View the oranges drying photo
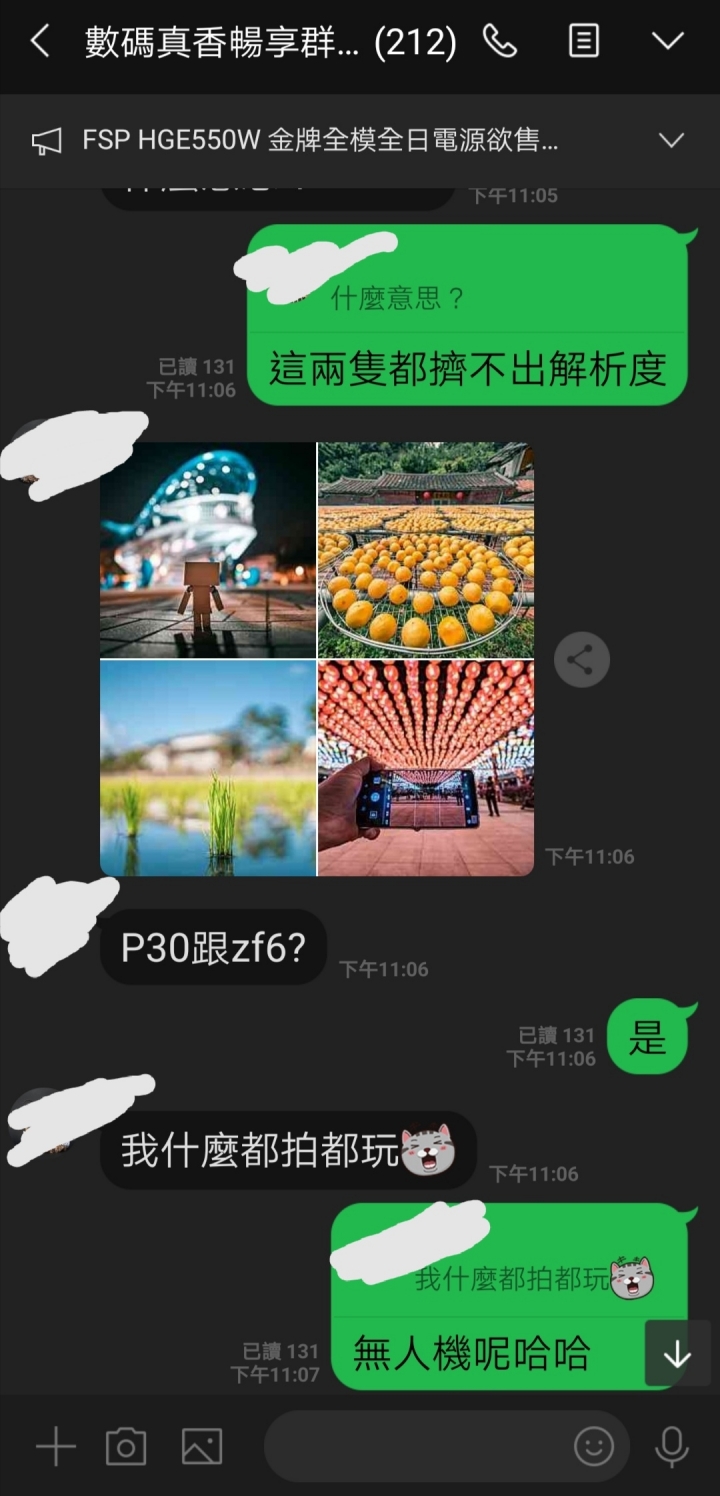720x1496 pixels. coord(426,550)
